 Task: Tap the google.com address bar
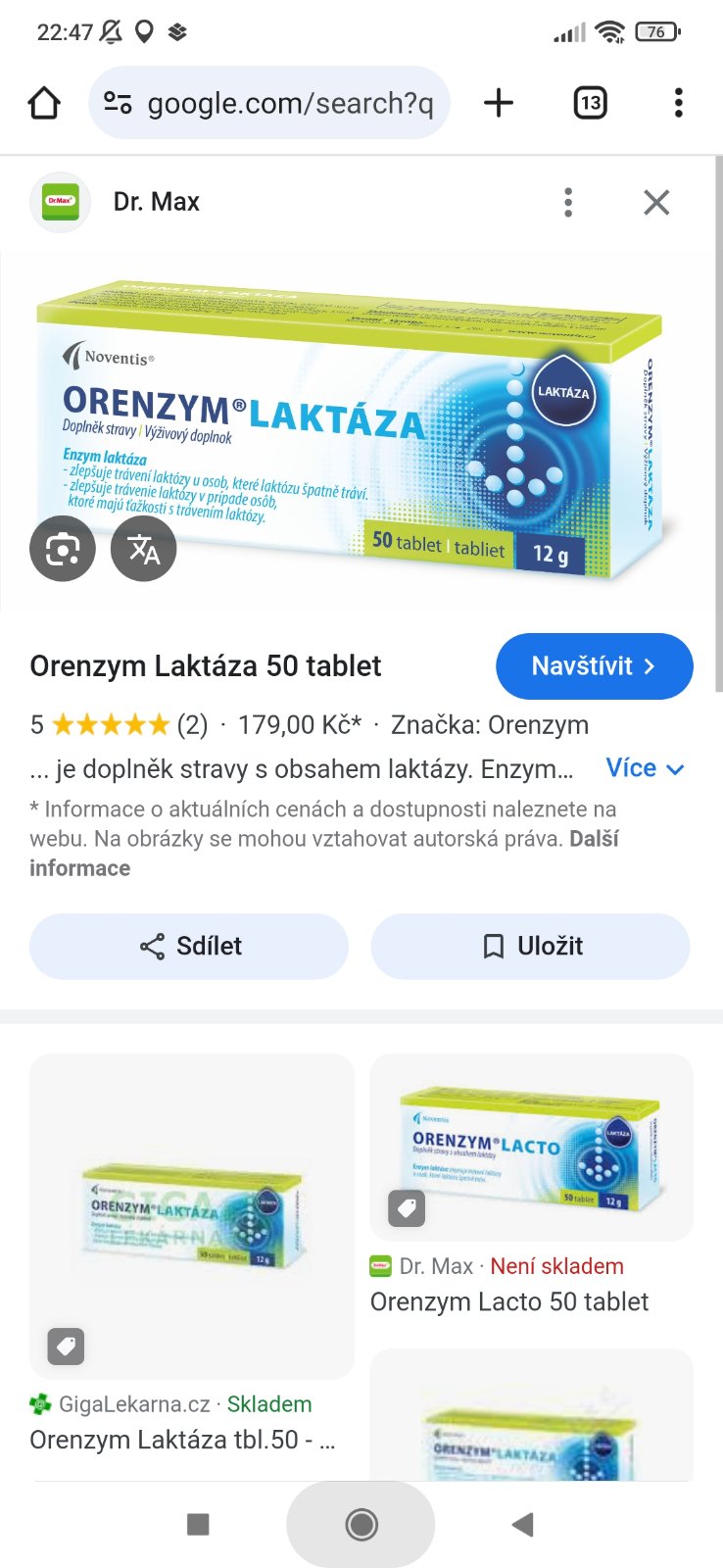[269, 103]
